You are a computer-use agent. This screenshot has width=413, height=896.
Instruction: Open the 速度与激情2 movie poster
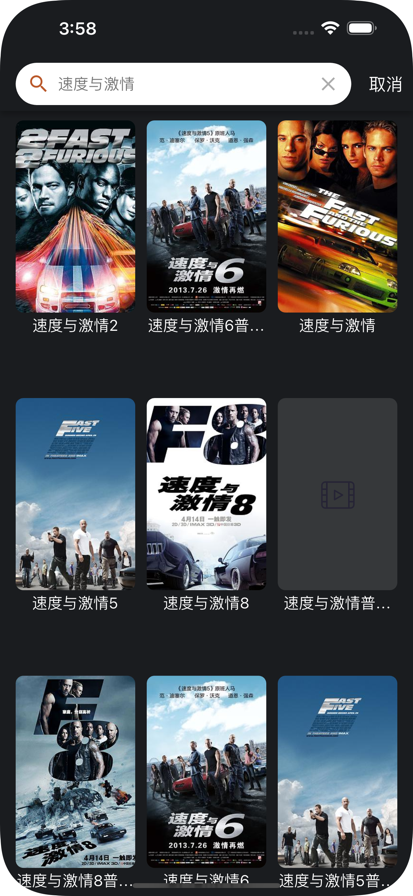(75, 217)
